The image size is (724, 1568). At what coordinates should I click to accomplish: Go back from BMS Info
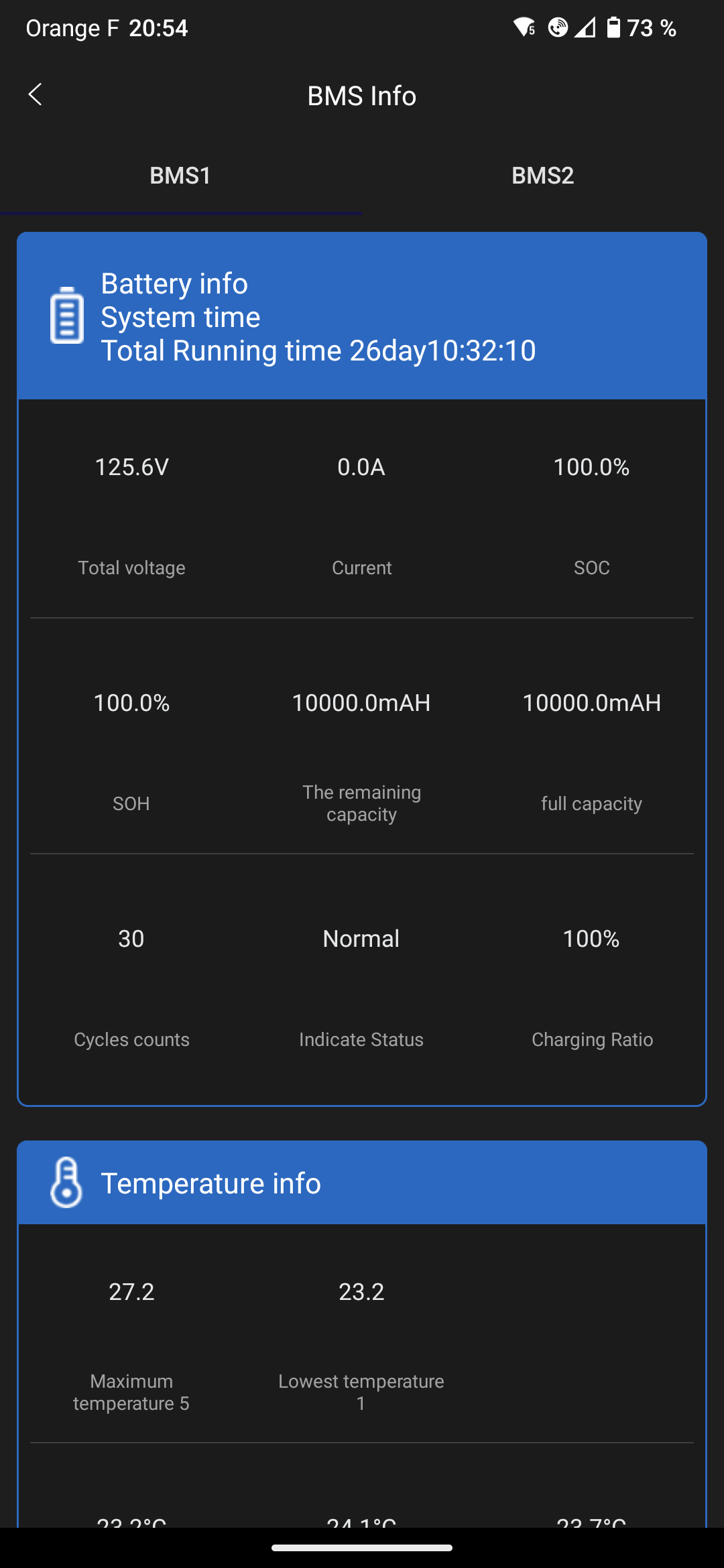click(36, 94)
